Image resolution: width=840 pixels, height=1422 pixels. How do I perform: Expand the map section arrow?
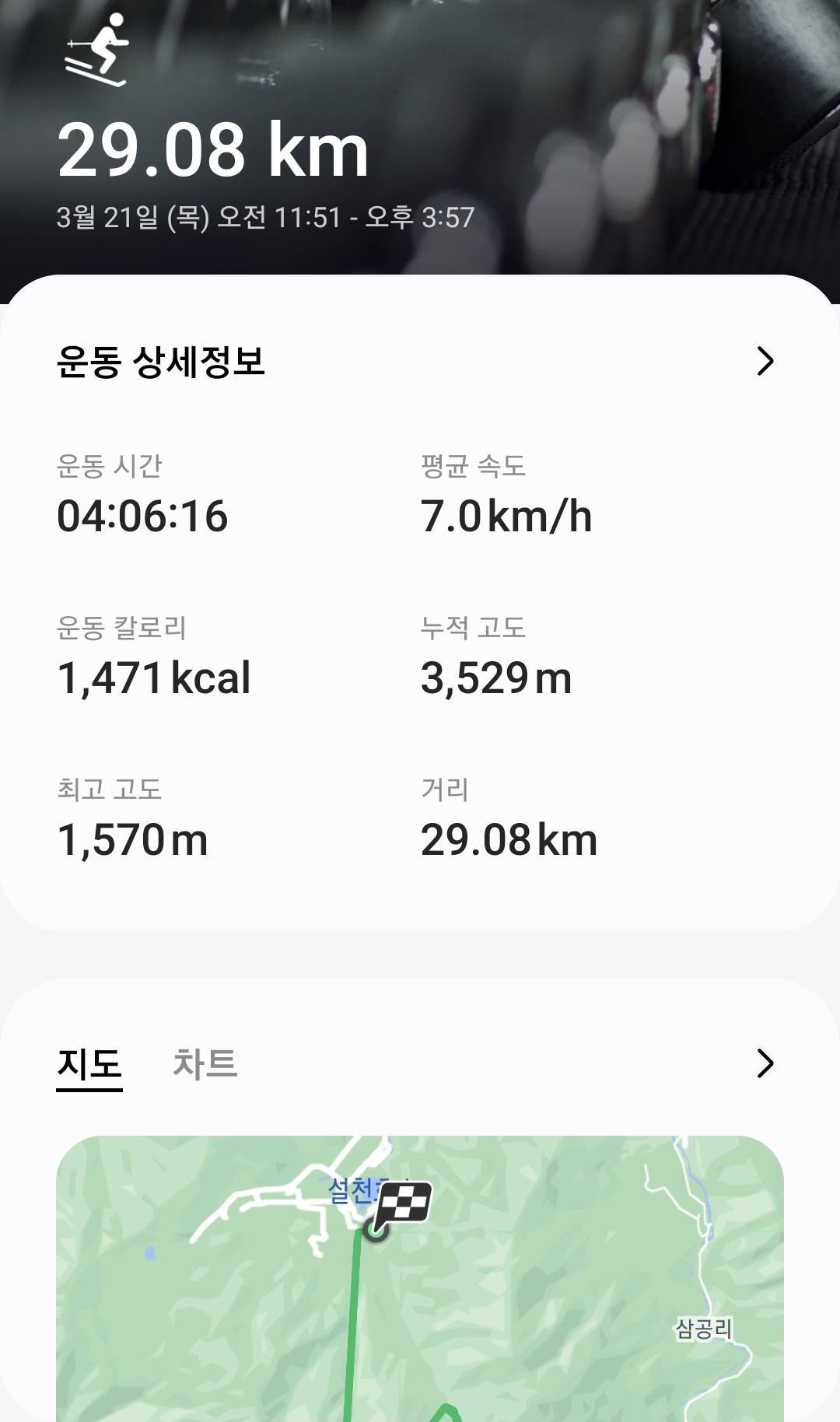[x=765, y=1063]
